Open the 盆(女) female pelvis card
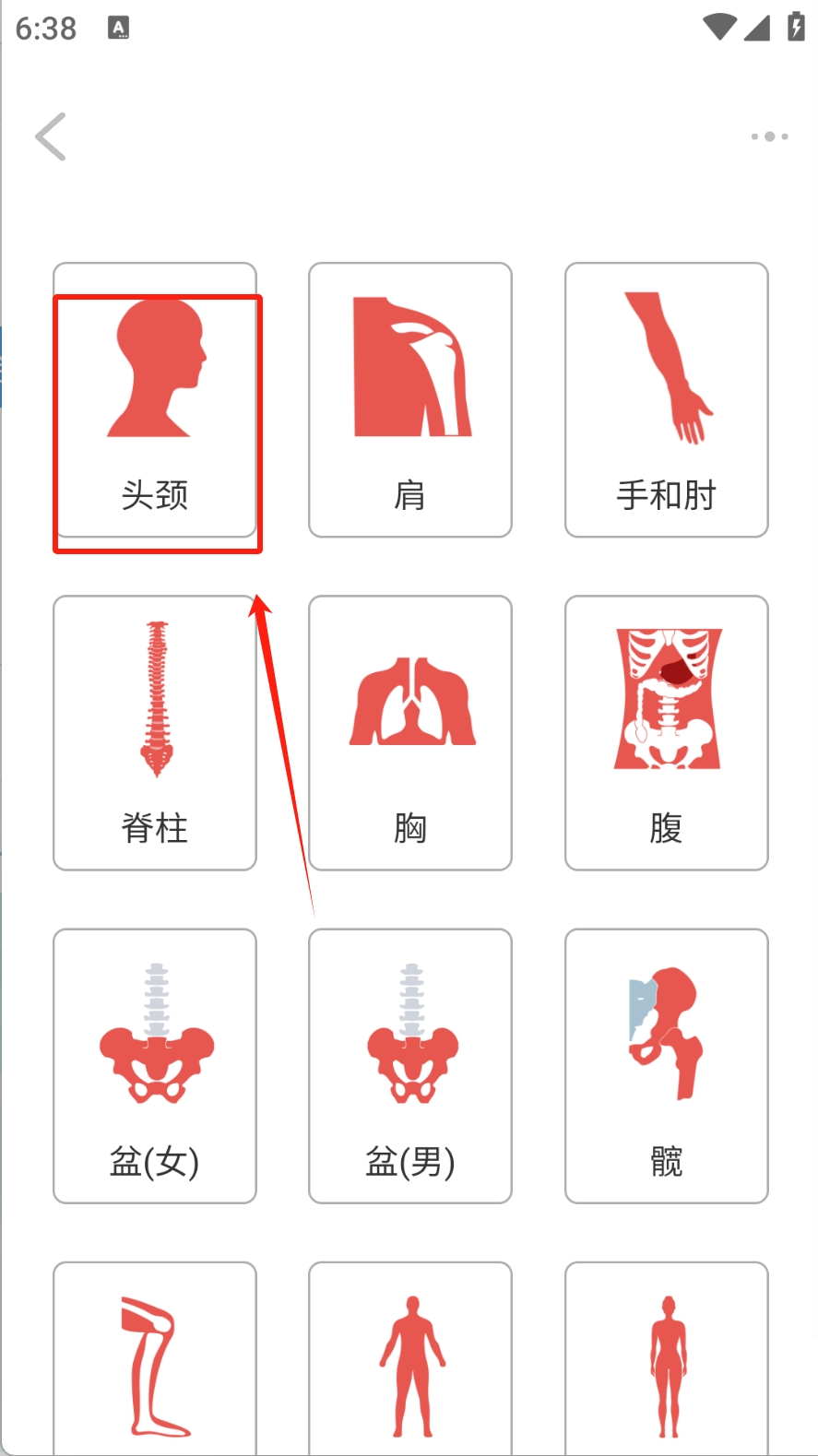818x1456 pixels. pyautogui.click(x=155, y=1066)
